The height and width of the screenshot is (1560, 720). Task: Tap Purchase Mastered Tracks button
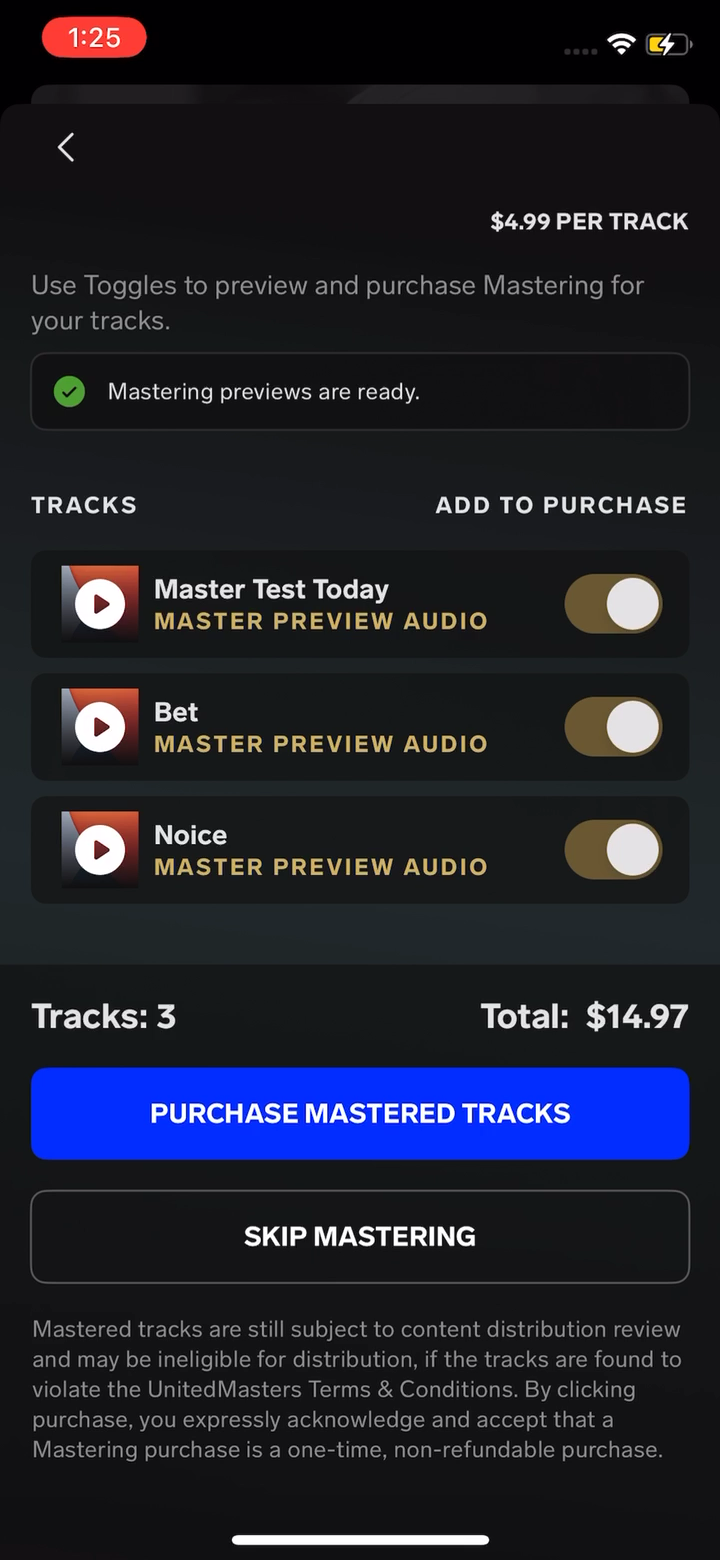pyautogui.click(x=360, y=1113)
